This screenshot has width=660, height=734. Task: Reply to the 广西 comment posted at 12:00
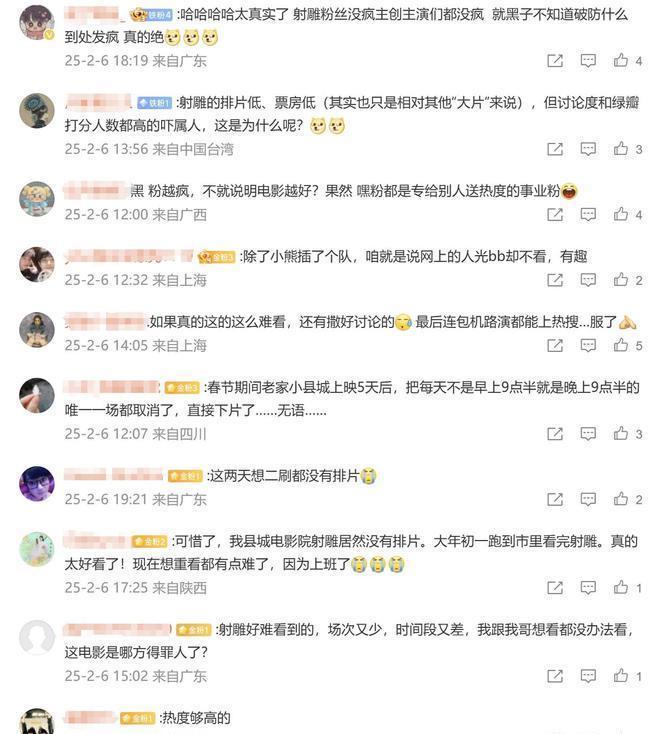588,215
